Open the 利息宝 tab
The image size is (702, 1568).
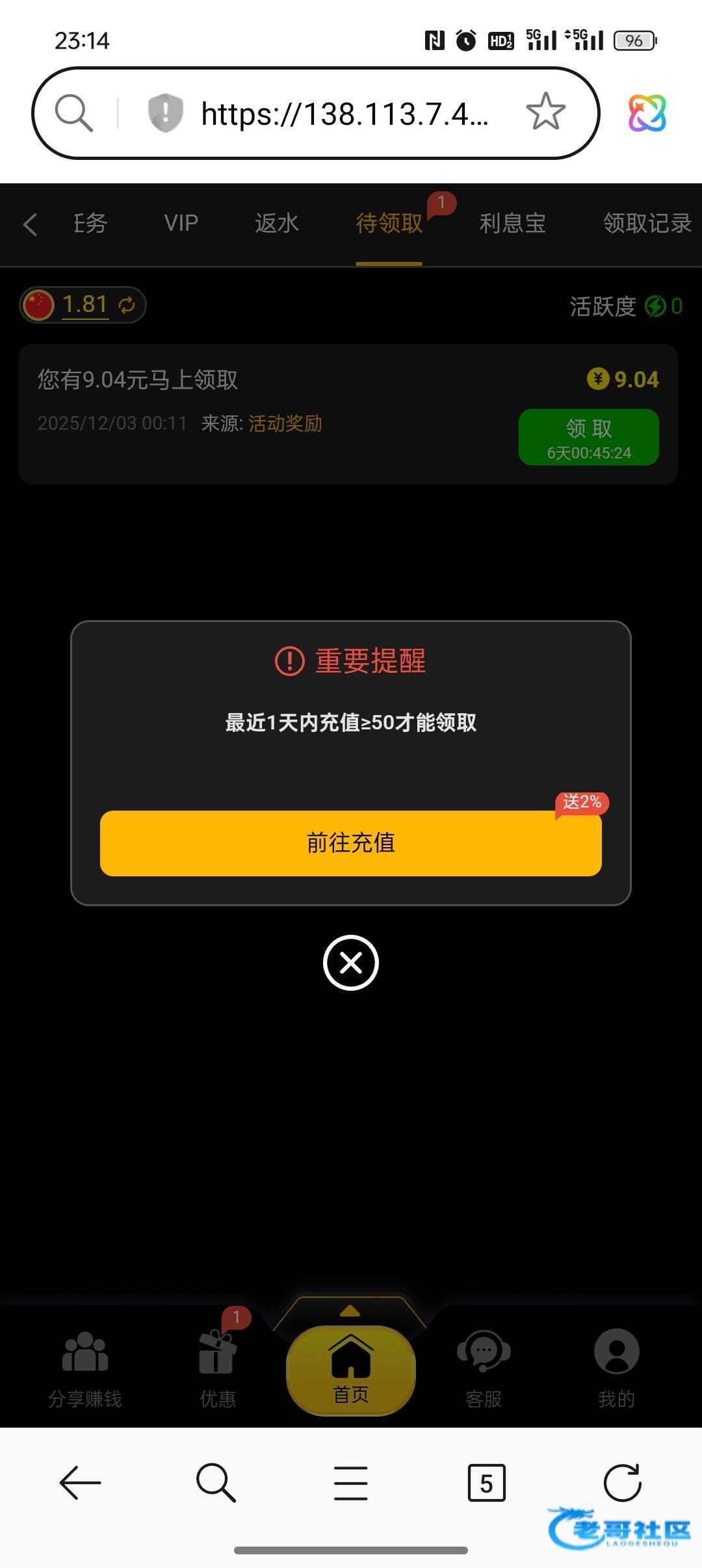pos(512,224)
